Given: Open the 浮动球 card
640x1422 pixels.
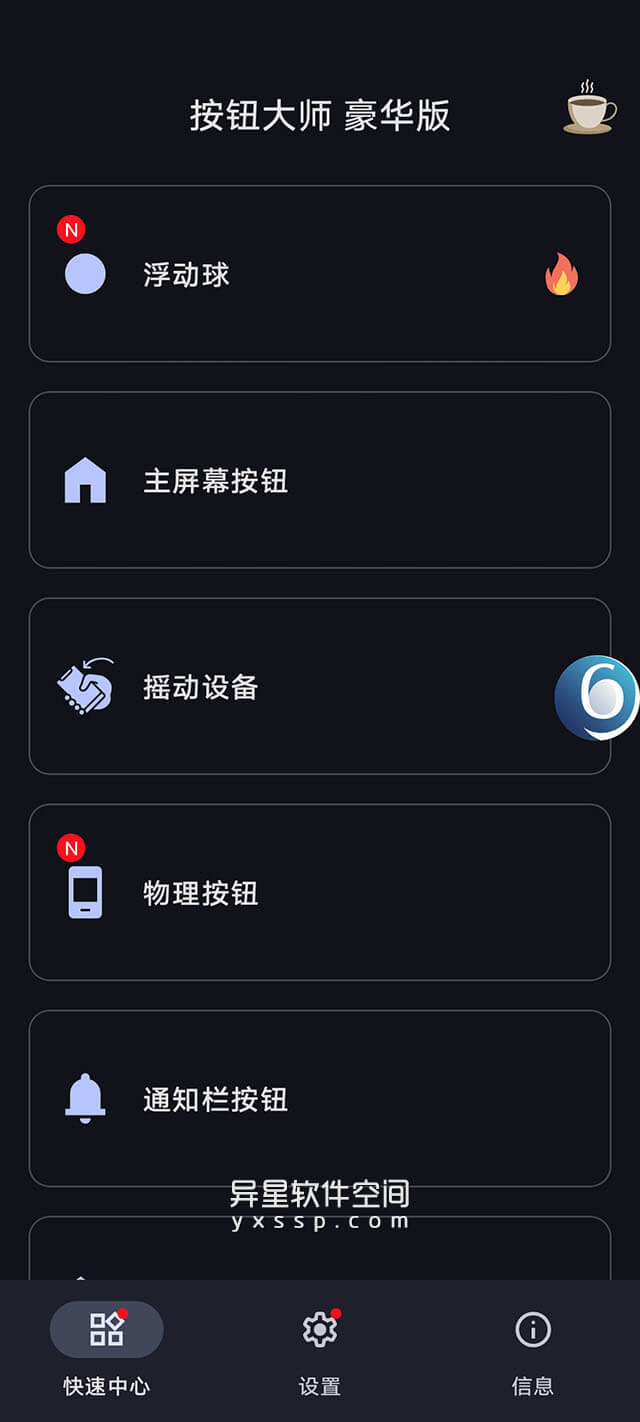Looking at the screenshot, I should (x=320, y=274).
